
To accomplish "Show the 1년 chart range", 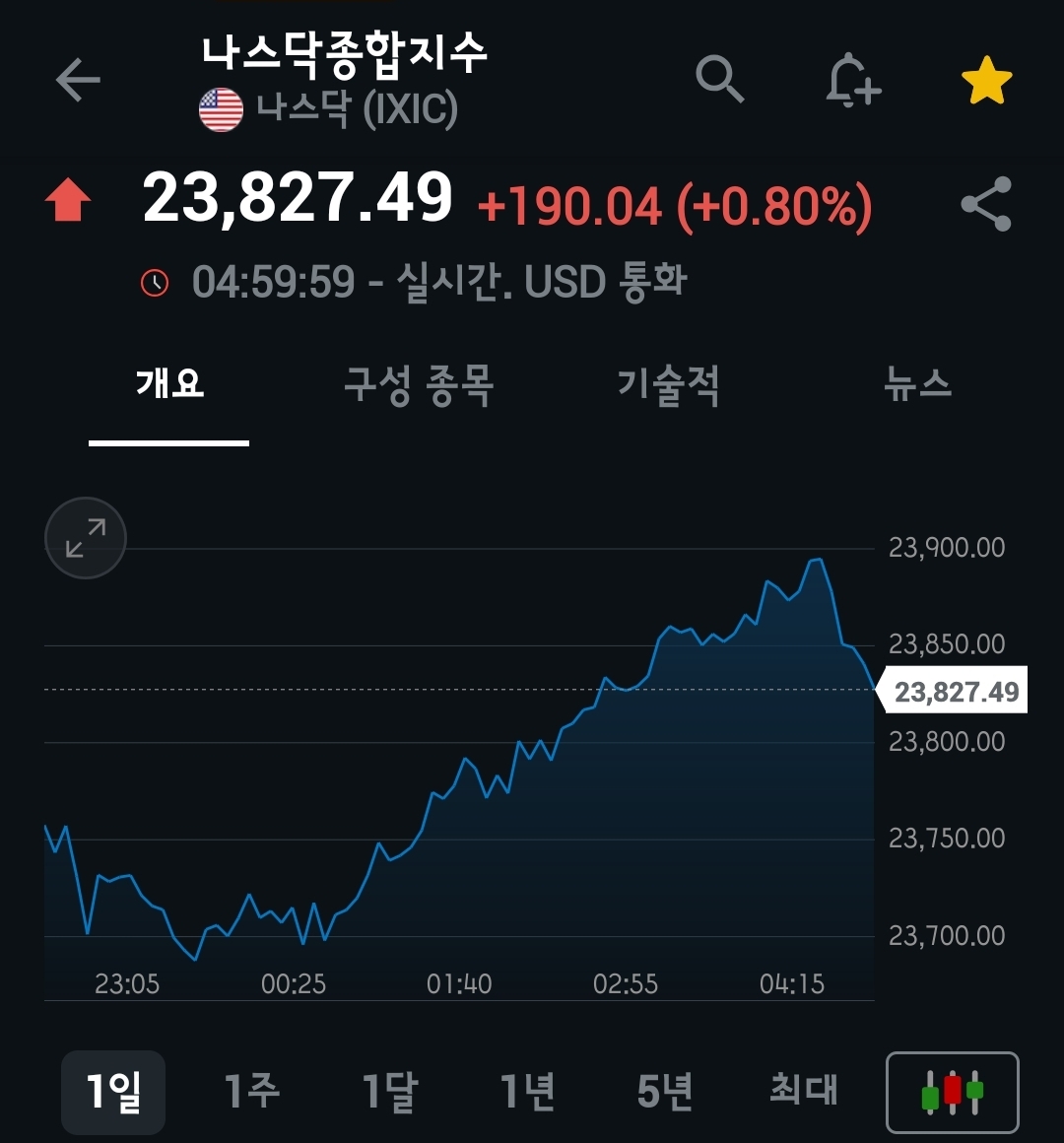I will click(x=528, y=1092).
